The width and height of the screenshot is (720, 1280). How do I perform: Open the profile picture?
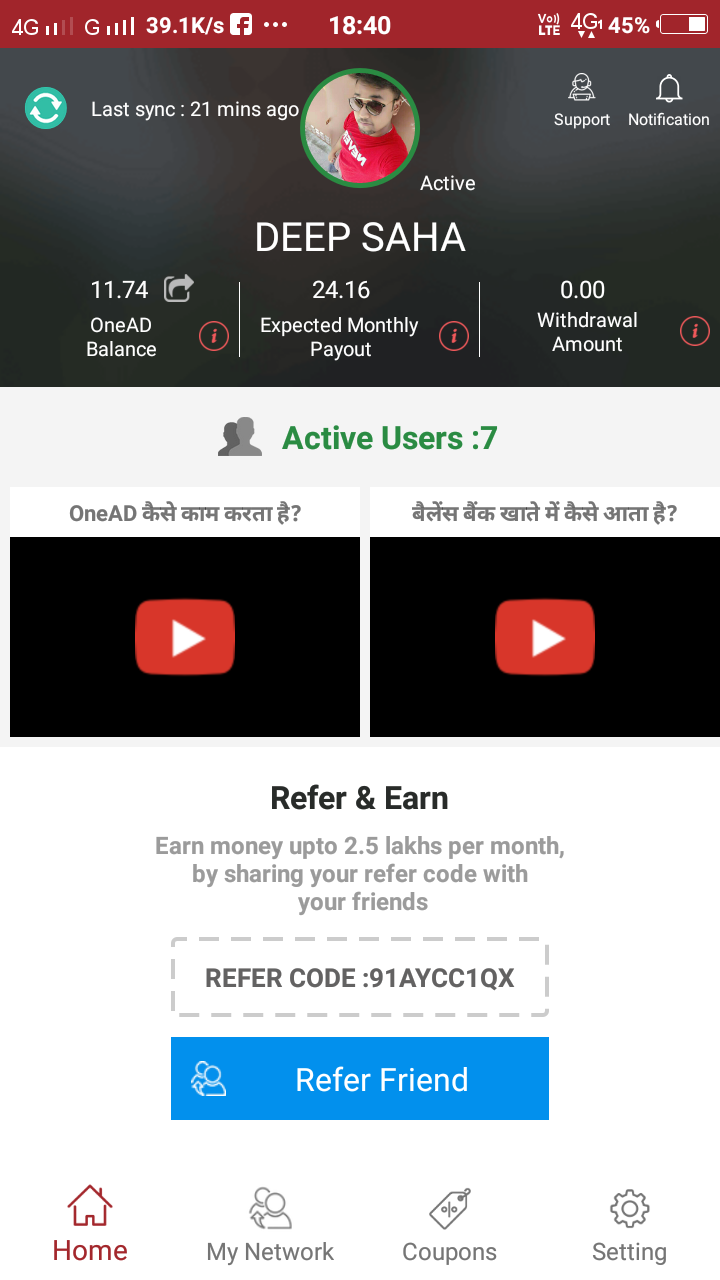(360, 128)
